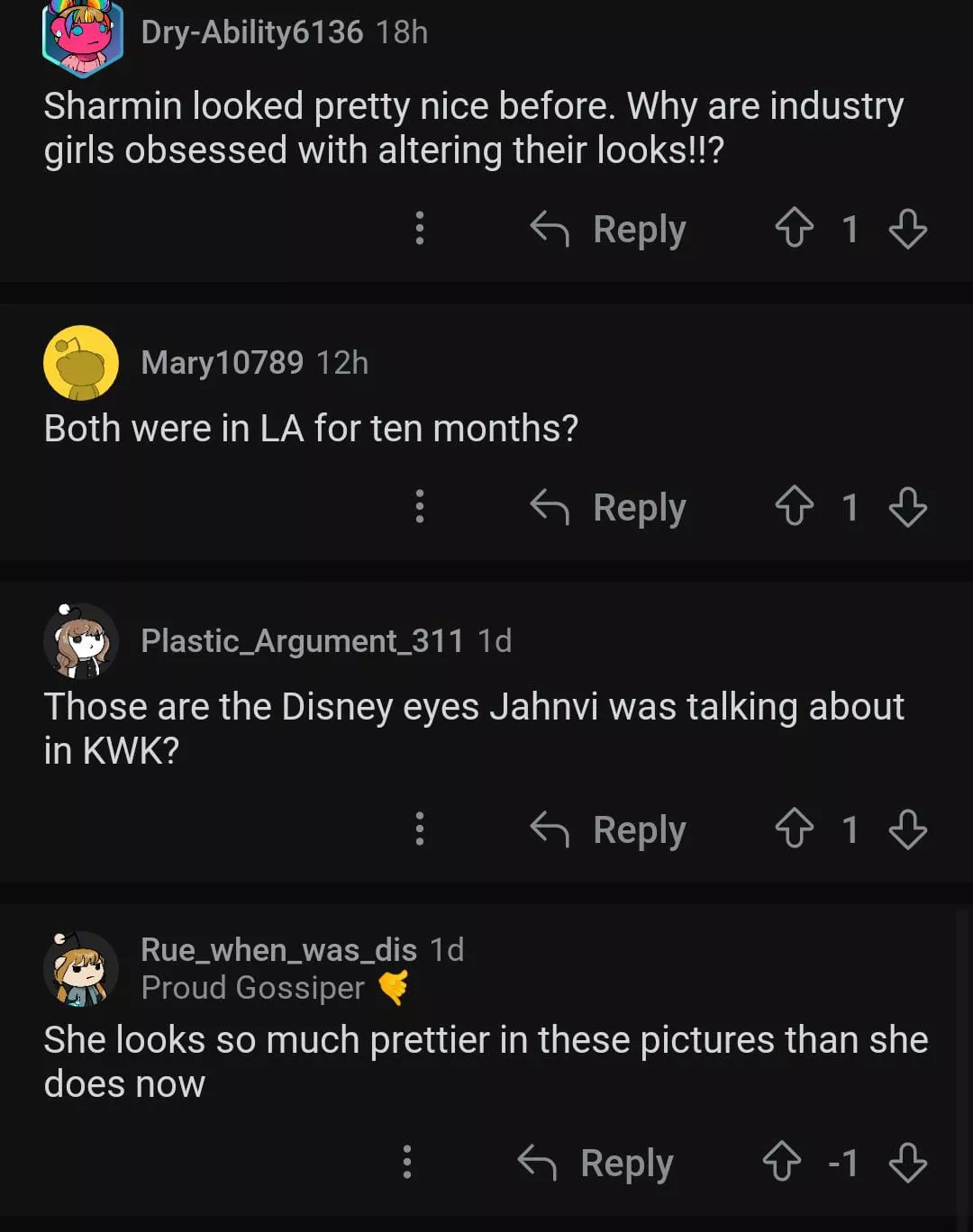The width and height of the screenshot is (973, 1232).
Task: Reply to Mary10789's comment
Action: [x=609, y=507]
